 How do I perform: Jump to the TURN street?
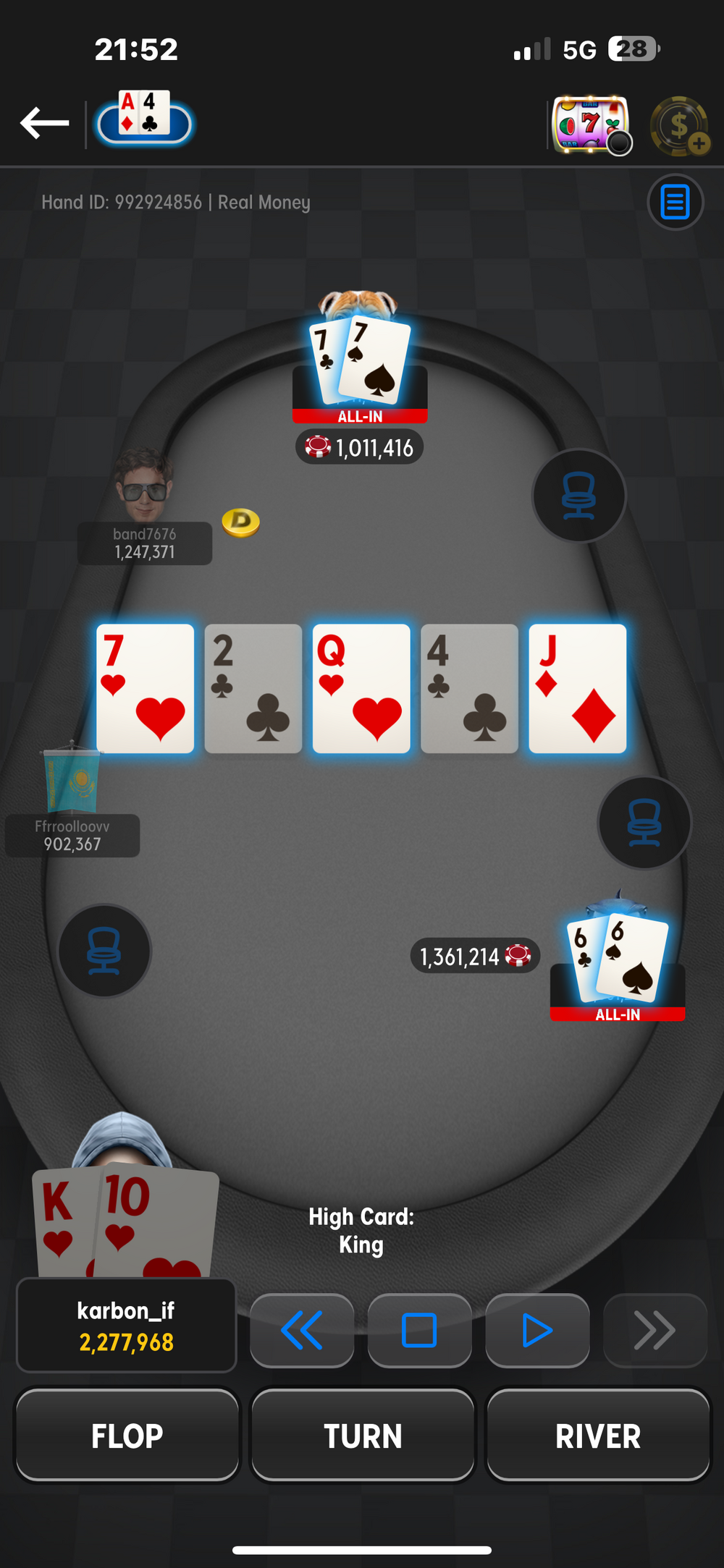point(363,1436)
